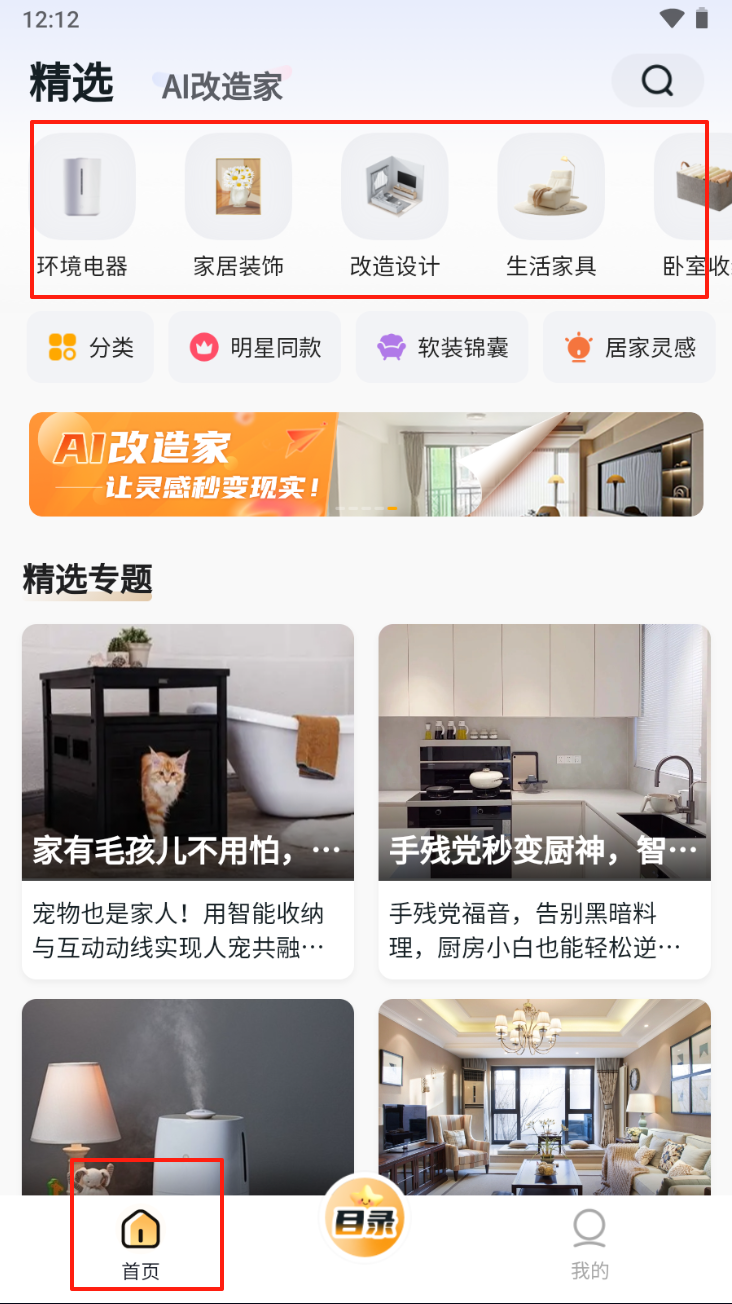
Task: Switch to the 我的 tab
Action: [x=589, y=1244]
